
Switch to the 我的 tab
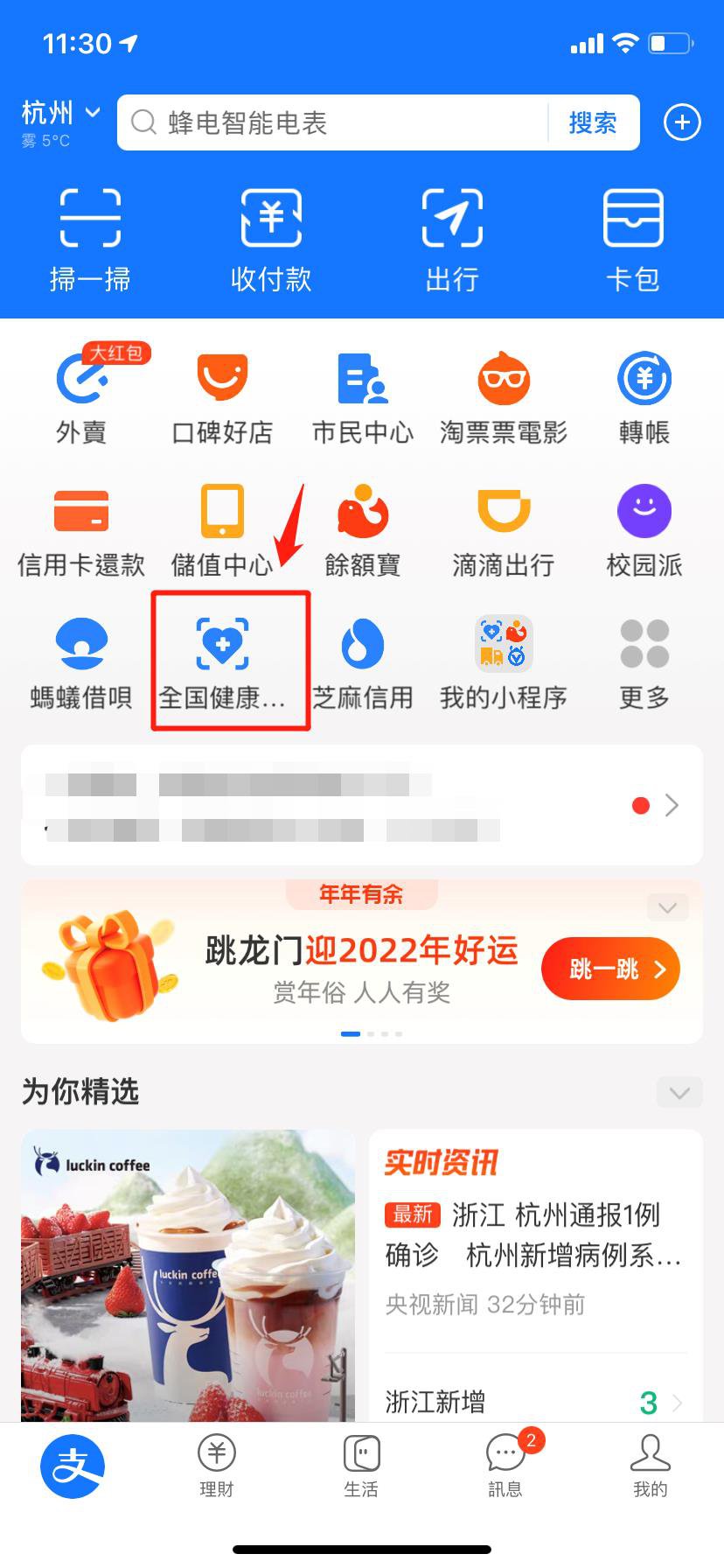coord(650,1465)
